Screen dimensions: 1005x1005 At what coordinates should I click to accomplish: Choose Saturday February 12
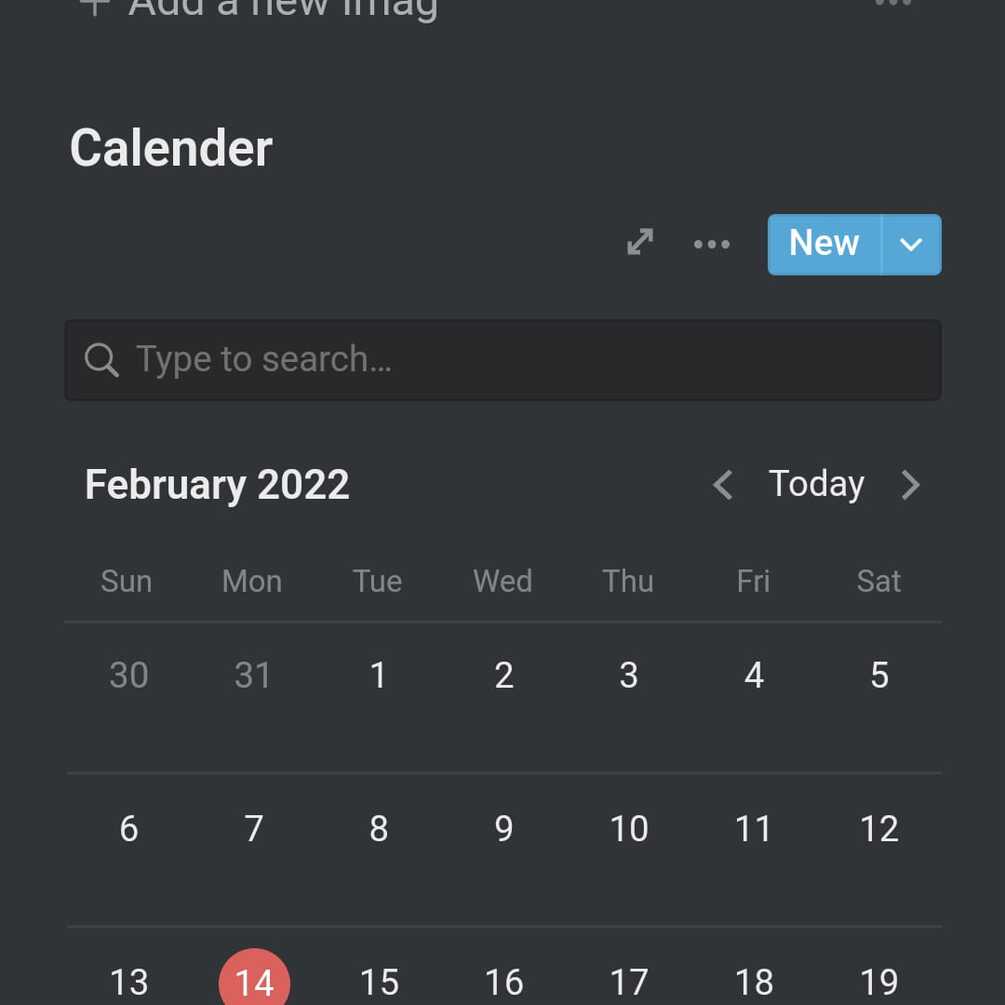(879, 829)
